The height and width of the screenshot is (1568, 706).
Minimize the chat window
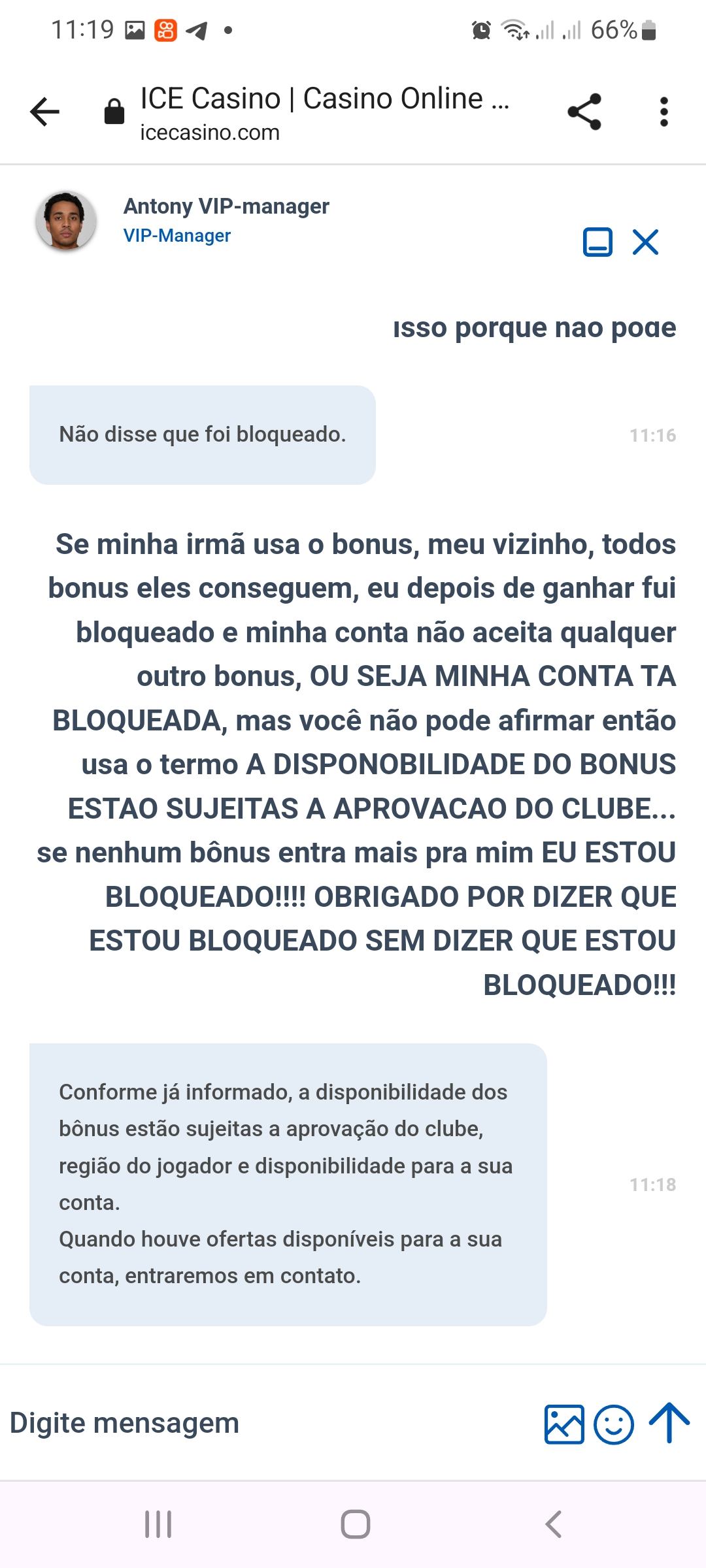597,242
